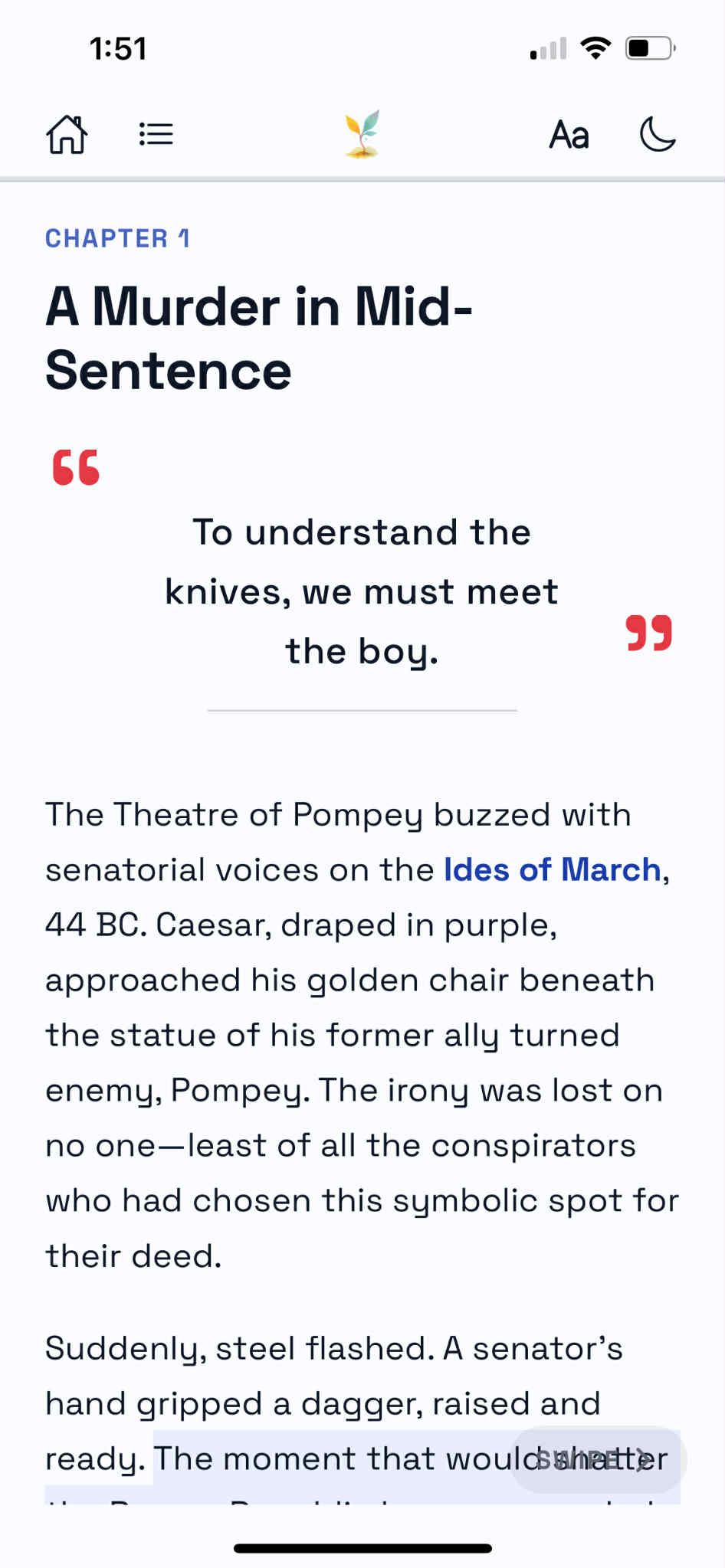This screenshot has height=1568, width=725.
Task: Open the Ides of March link
Action: 552,870
